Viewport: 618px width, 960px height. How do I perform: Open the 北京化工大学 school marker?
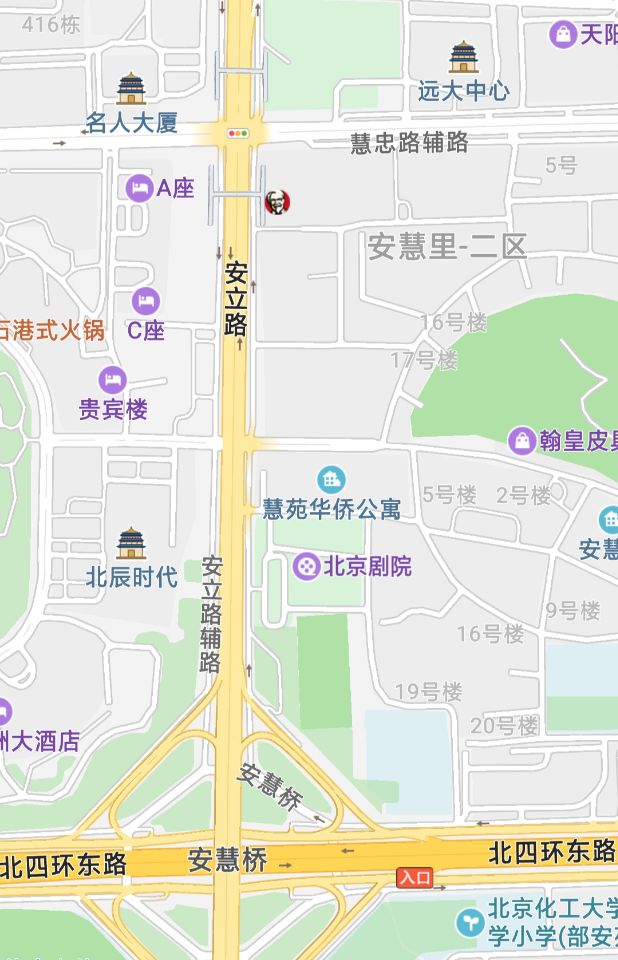coord(468,921)
